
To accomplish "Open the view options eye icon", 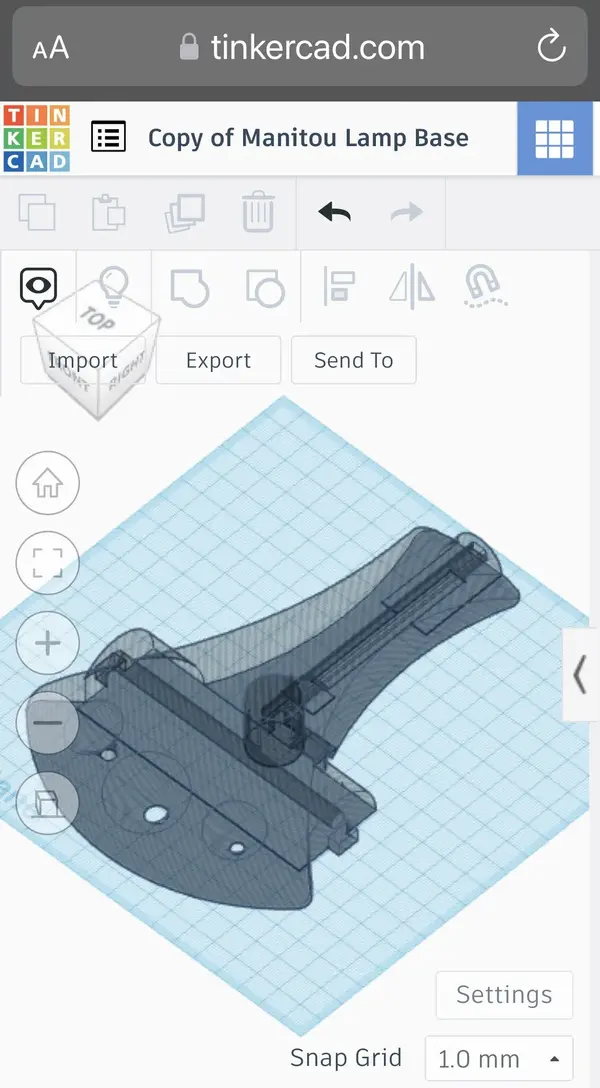I will (38, 288).
